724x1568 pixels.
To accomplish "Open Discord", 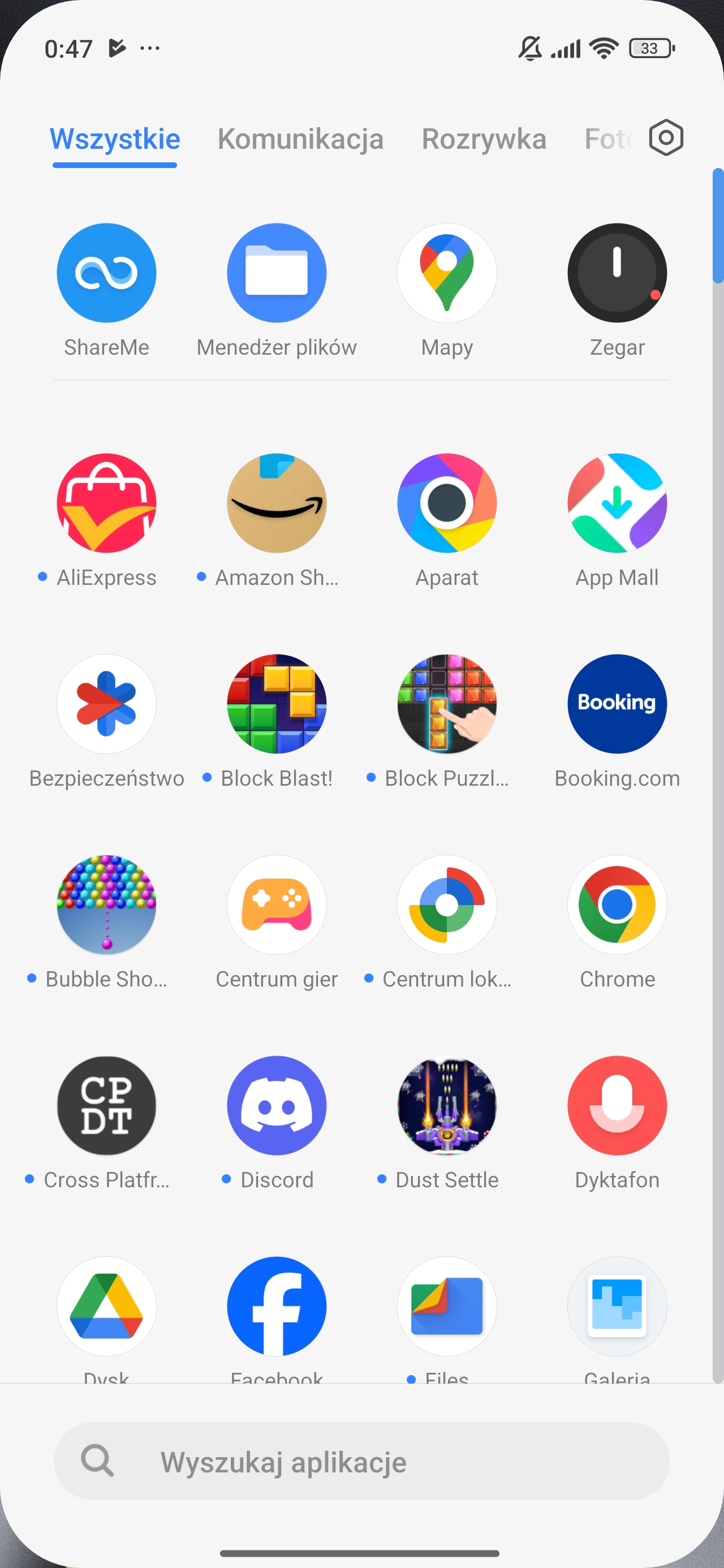I will click(x=277, y=1105).
